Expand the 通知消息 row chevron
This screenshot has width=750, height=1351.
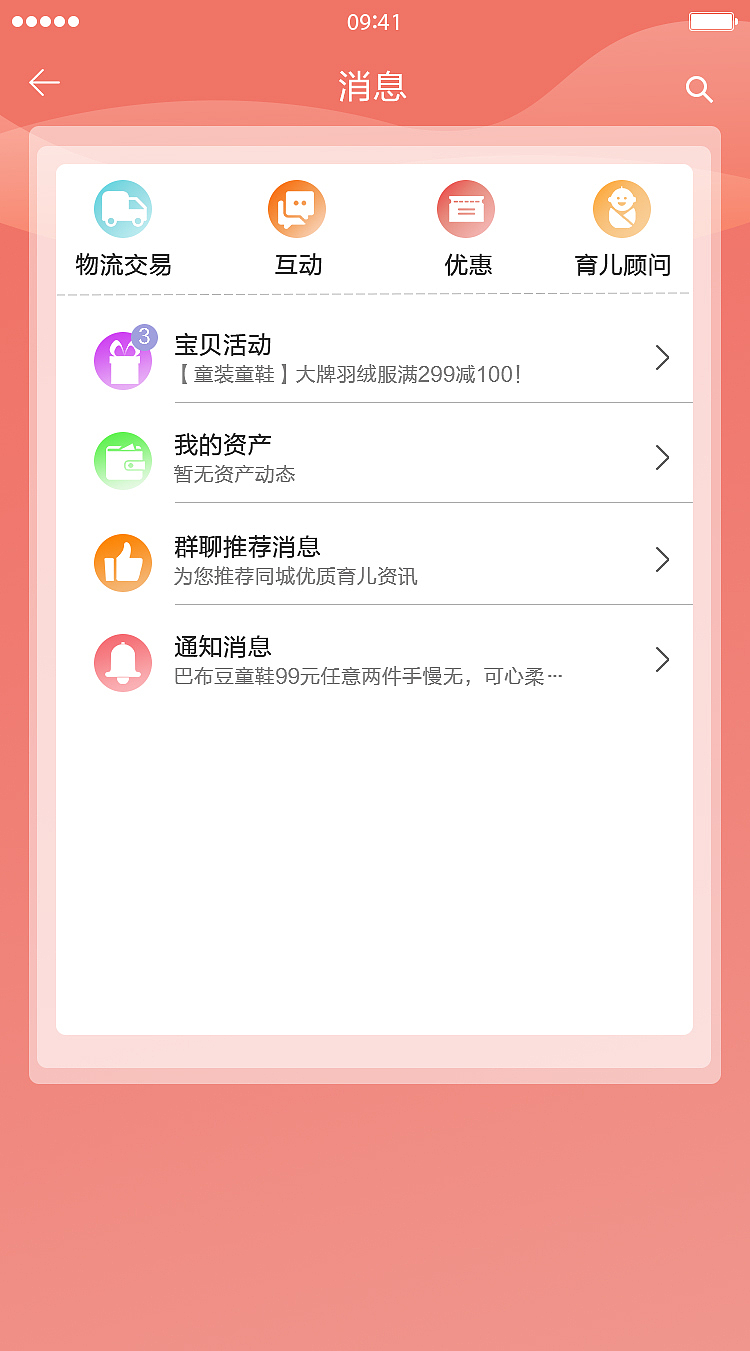pyautogui.click(x=662, y=659)
